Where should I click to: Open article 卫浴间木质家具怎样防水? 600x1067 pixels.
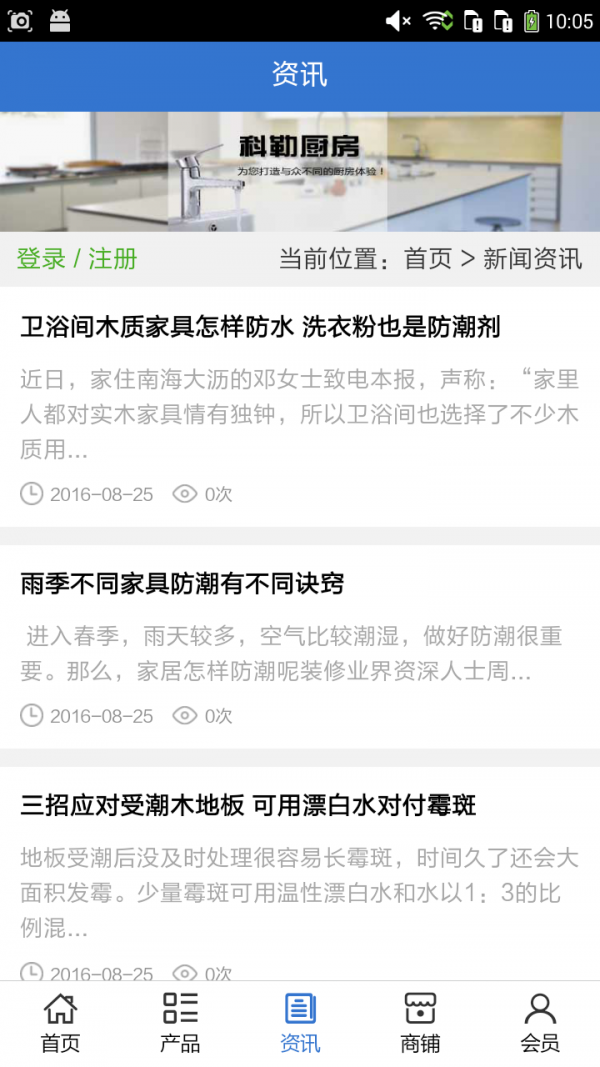pyautogui.click(x=260, y=326)
